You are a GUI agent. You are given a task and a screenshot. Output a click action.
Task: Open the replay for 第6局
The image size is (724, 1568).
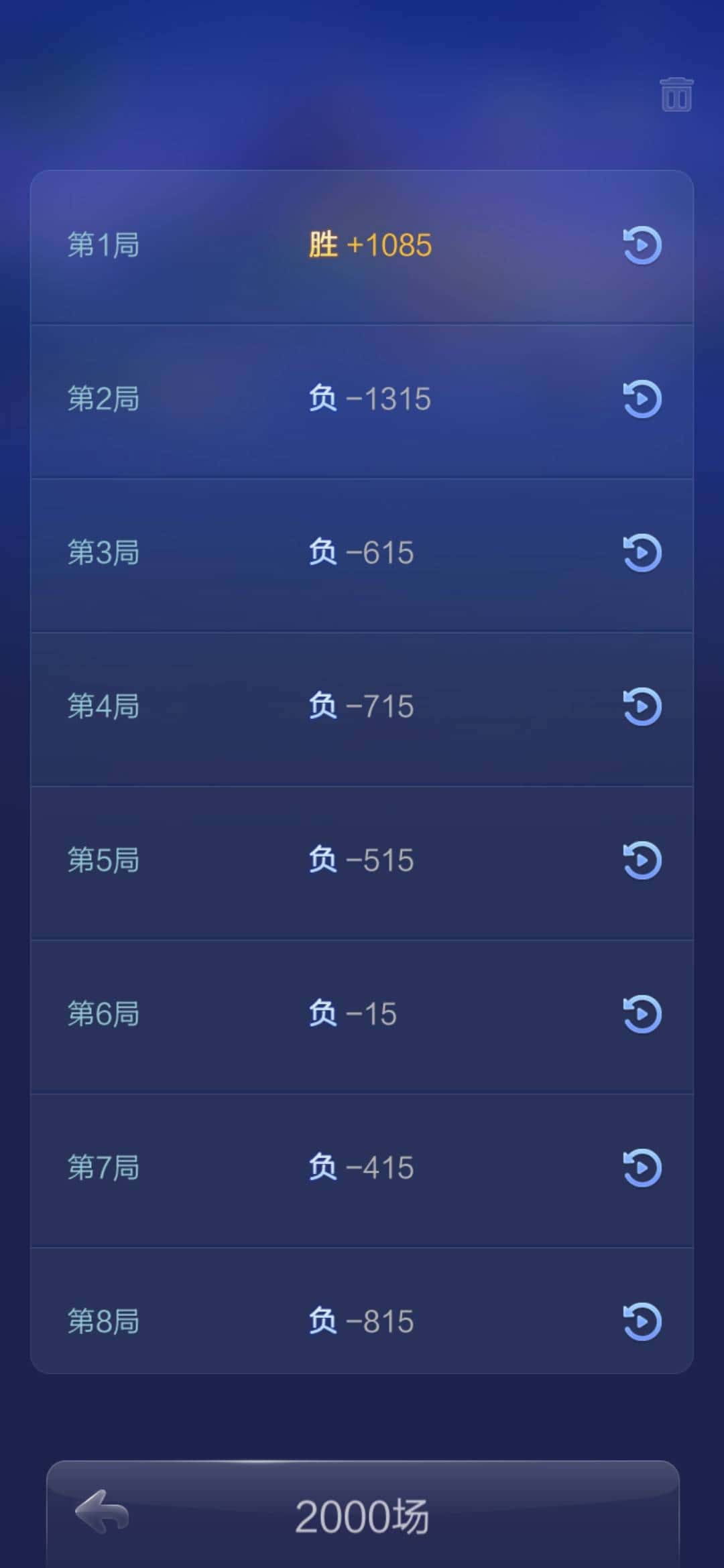pos(641,1013)
